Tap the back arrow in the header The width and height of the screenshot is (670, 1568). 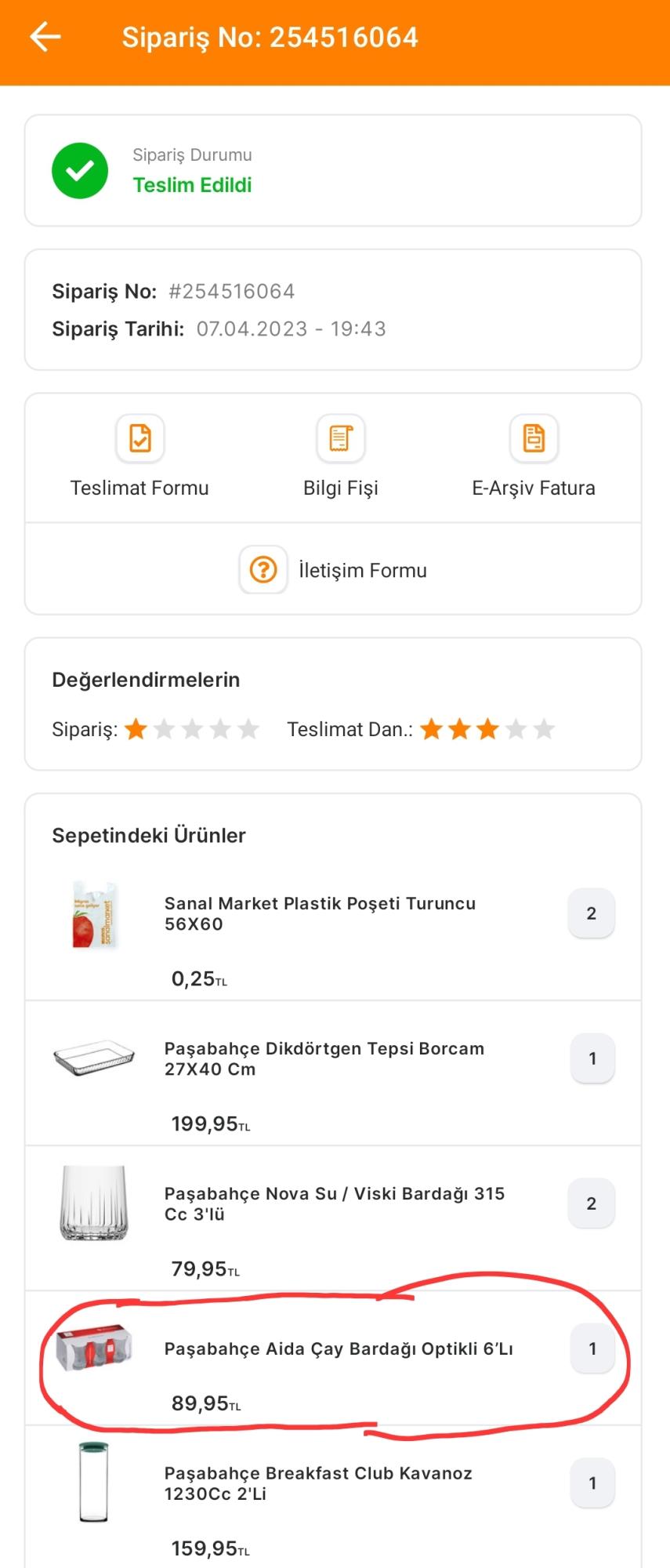(45, 35)
